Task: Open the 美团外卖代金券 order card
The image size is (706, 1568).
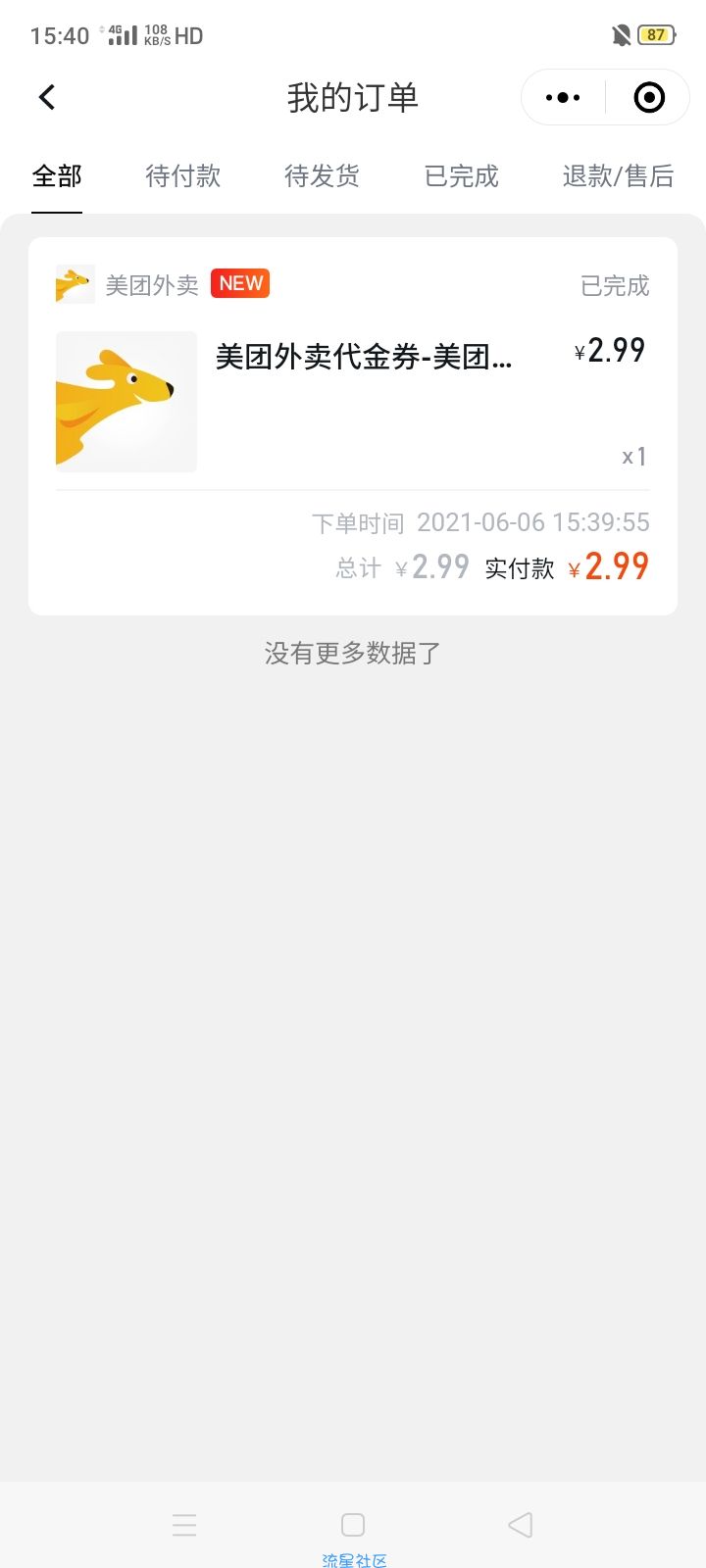Action: tap(353, 426)
